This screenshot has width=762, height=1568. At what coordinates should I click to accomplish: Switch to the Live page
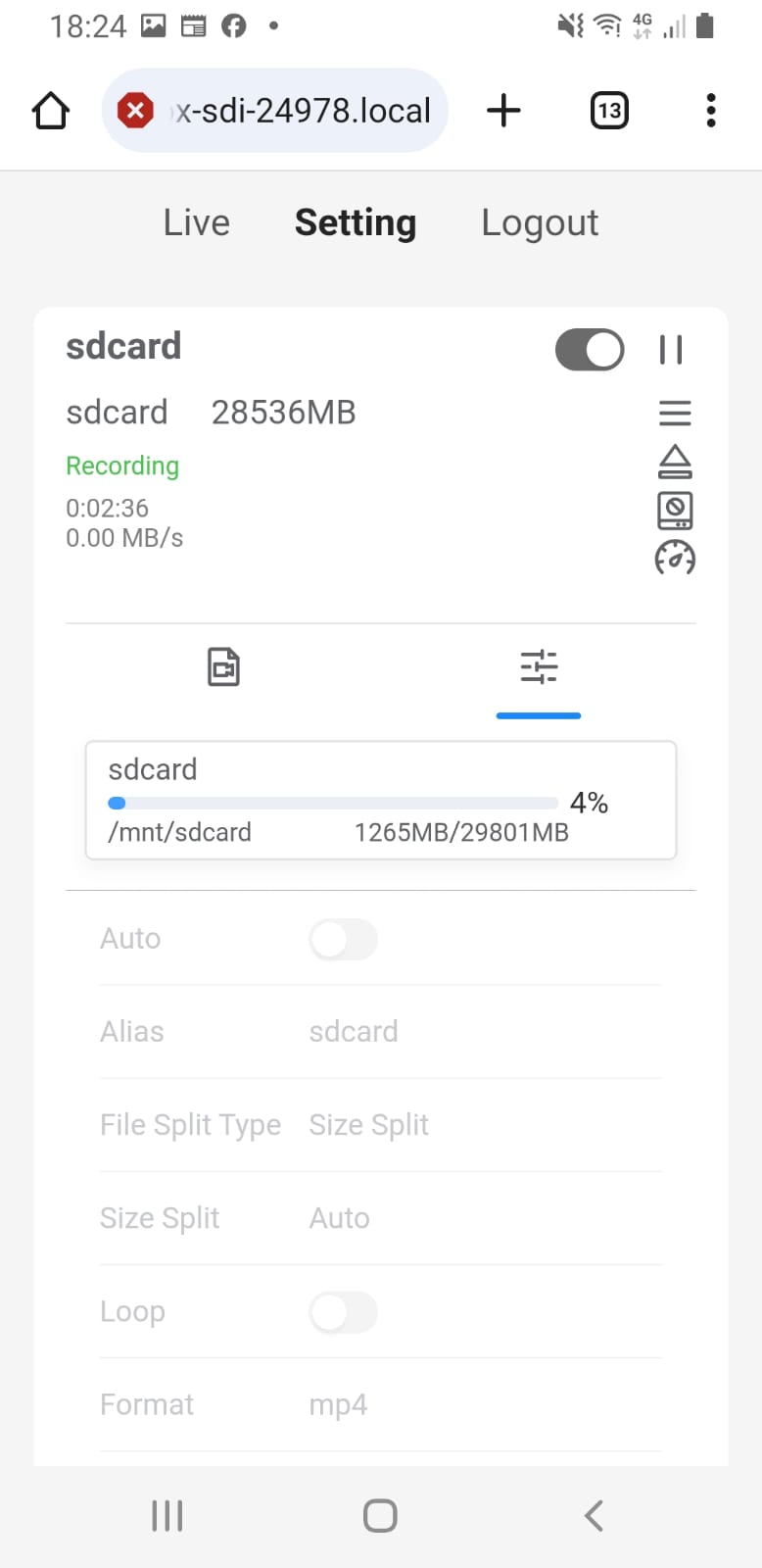click(x=197, y=223)
